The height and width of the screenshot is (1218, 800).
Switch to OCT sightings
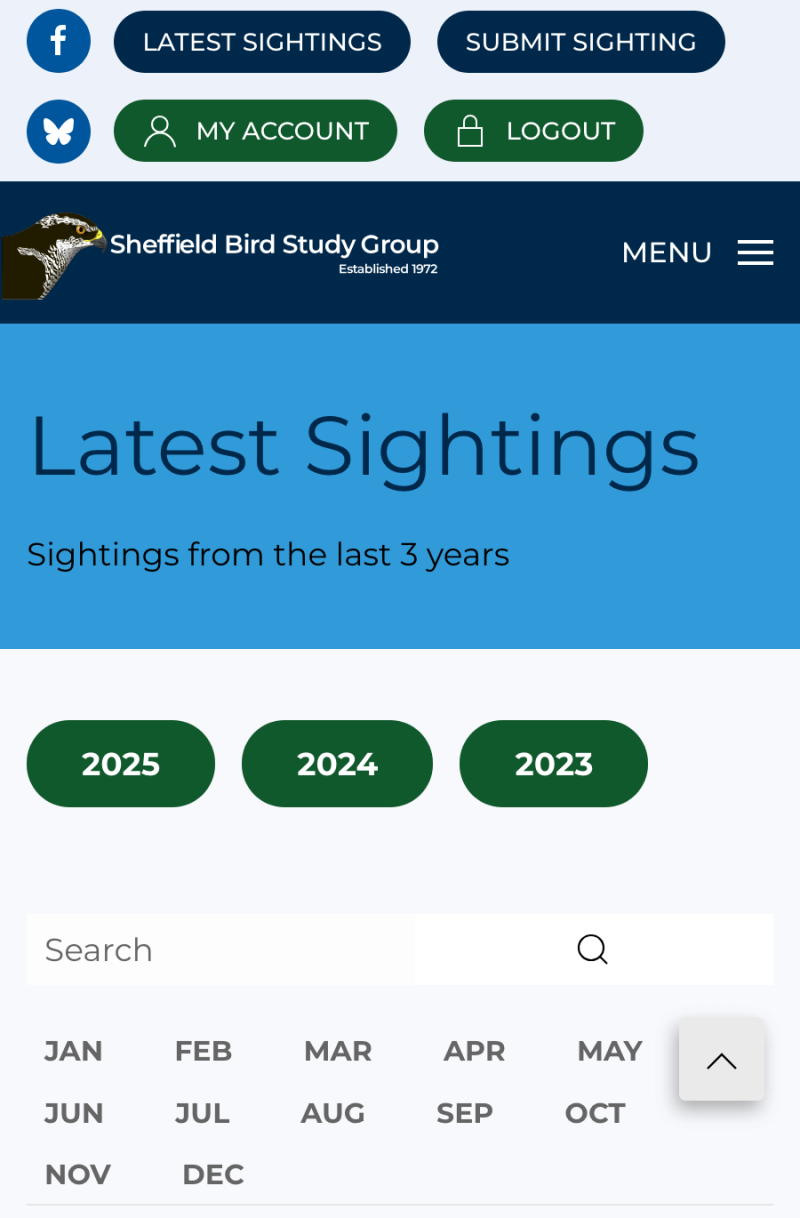click(x=595, y=1113)
